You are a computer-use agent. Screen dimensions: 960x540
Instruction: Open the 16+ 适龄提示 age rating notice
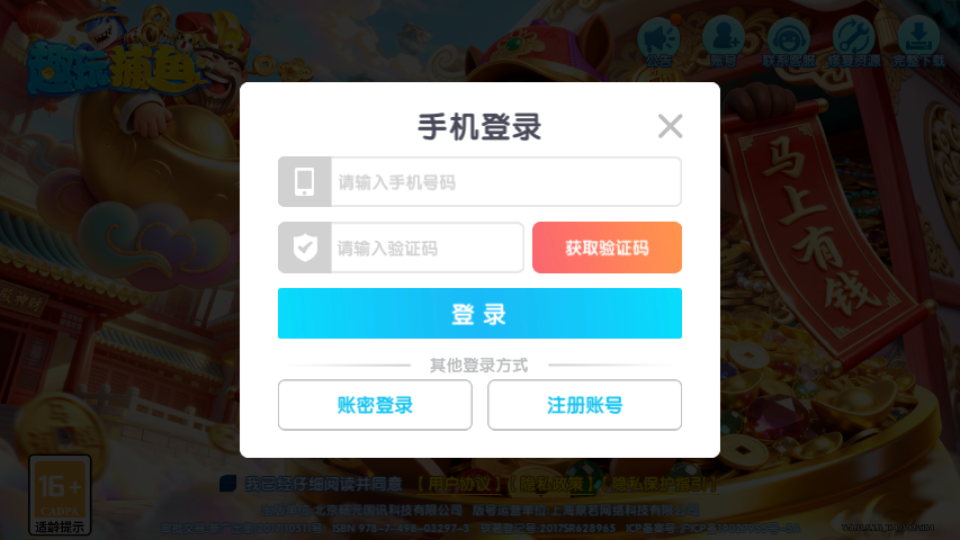click(60, 495)
